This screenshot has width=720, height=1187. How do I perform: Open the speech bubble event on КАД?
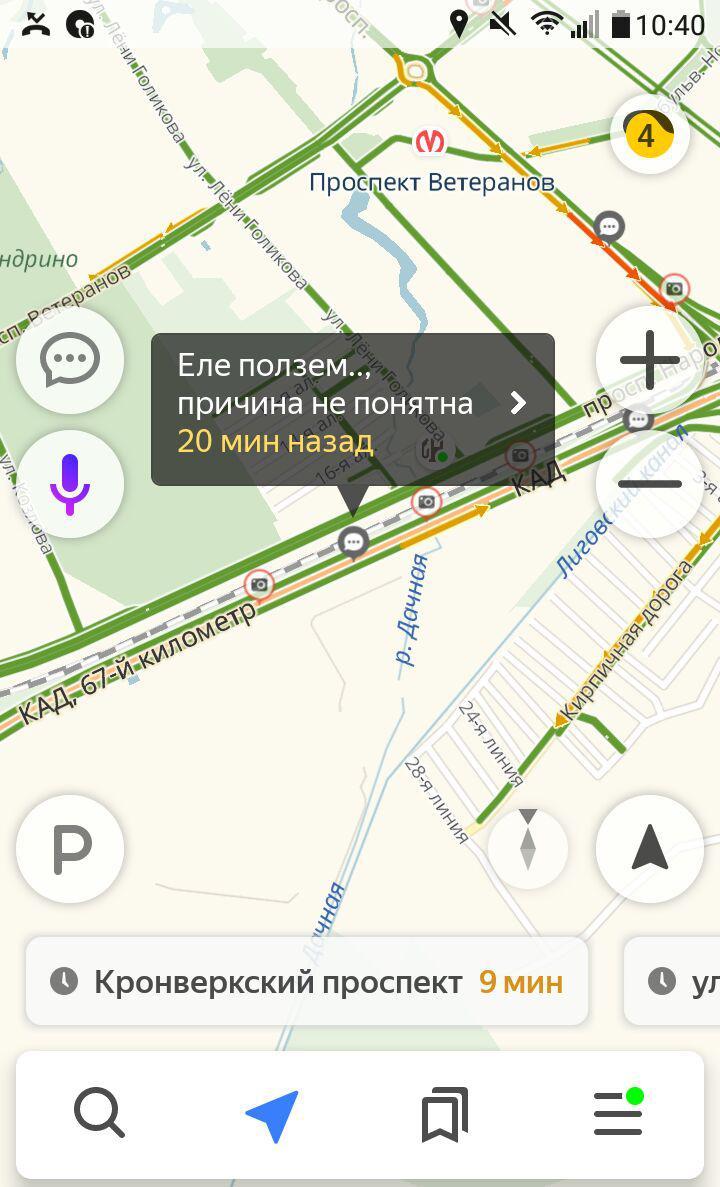tap(352, 542)
